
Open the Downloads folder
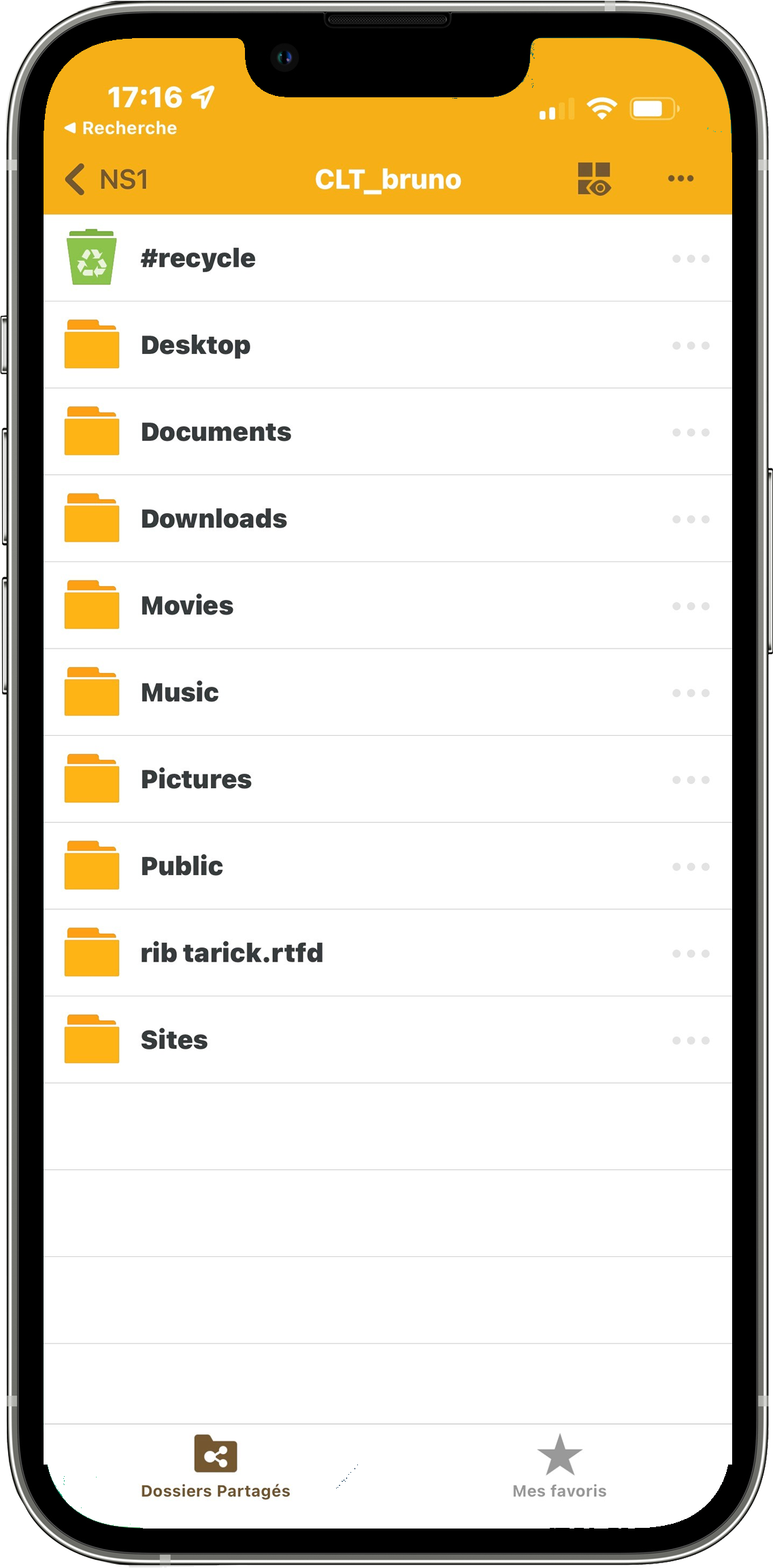click(214, 519)
